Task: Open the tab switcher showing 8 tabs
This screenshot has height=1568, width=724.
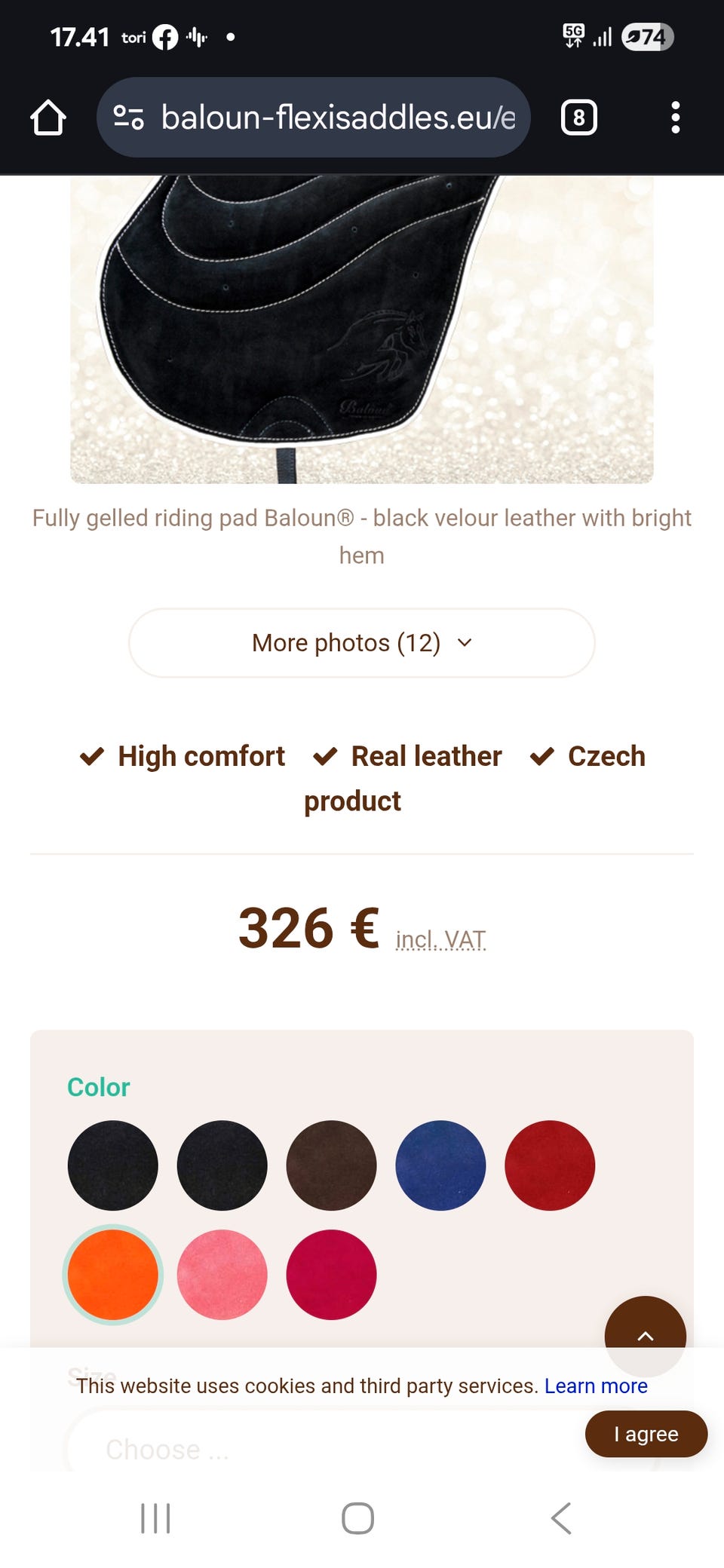Action: coord(578,118)
